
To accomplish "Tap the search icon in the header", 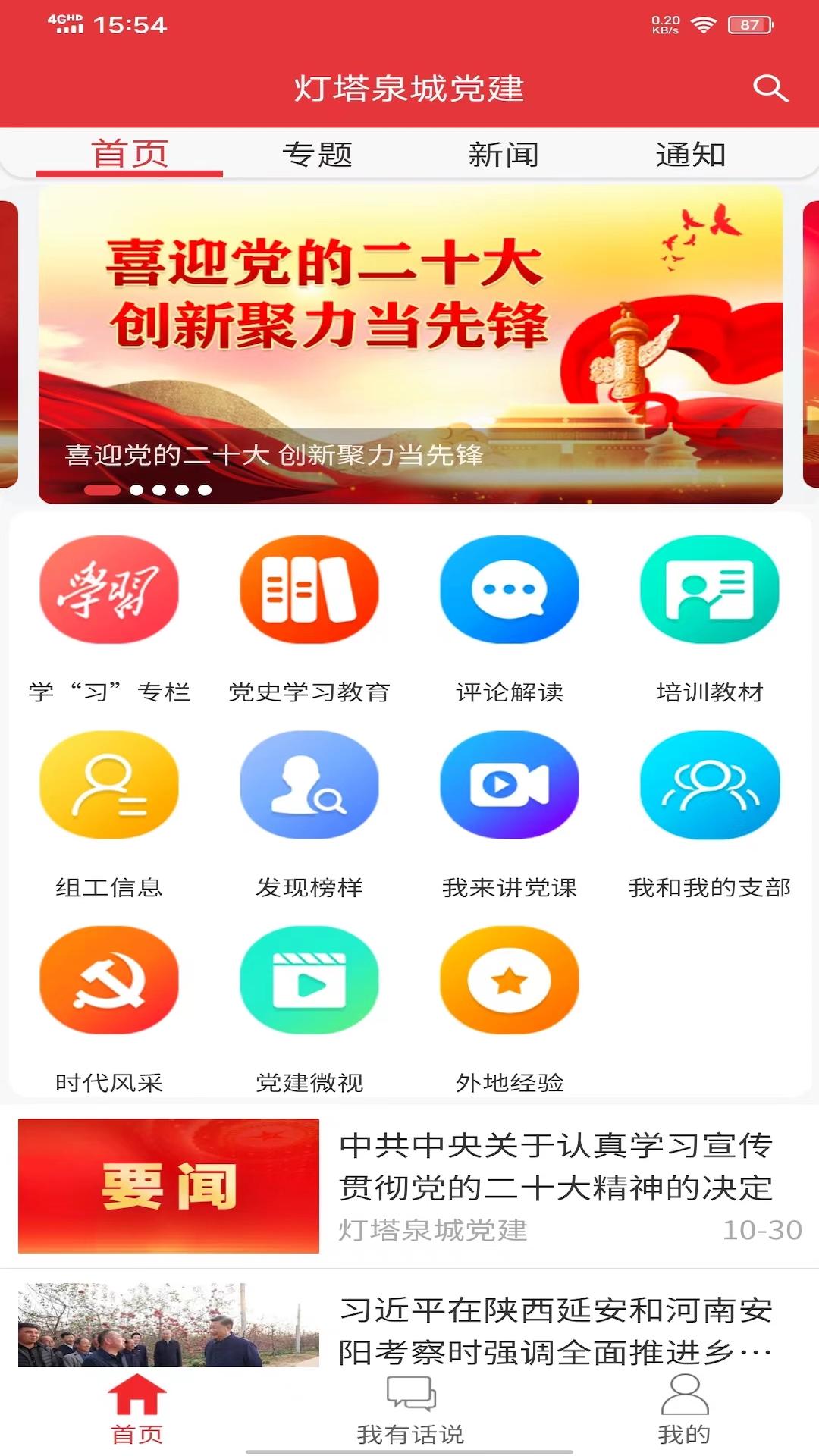I will point(772,89).
